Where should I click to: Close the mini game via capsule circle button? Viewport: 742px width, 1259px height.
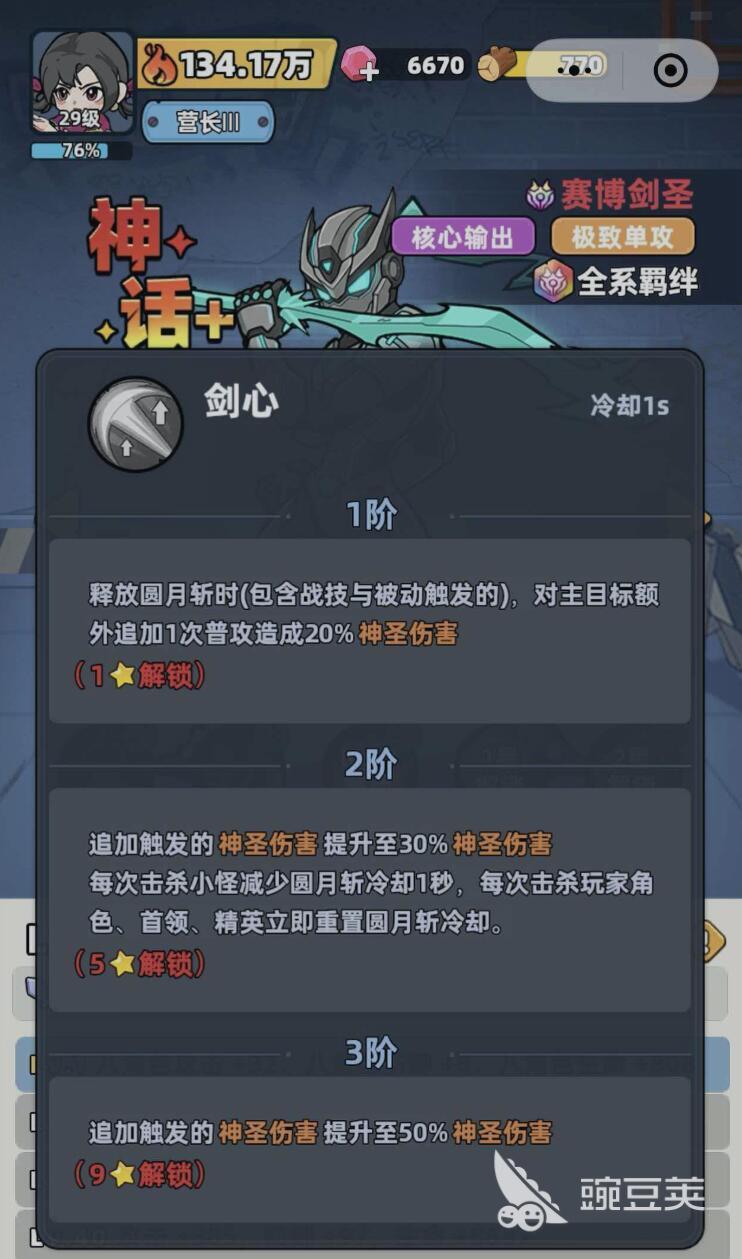point(670,70)
